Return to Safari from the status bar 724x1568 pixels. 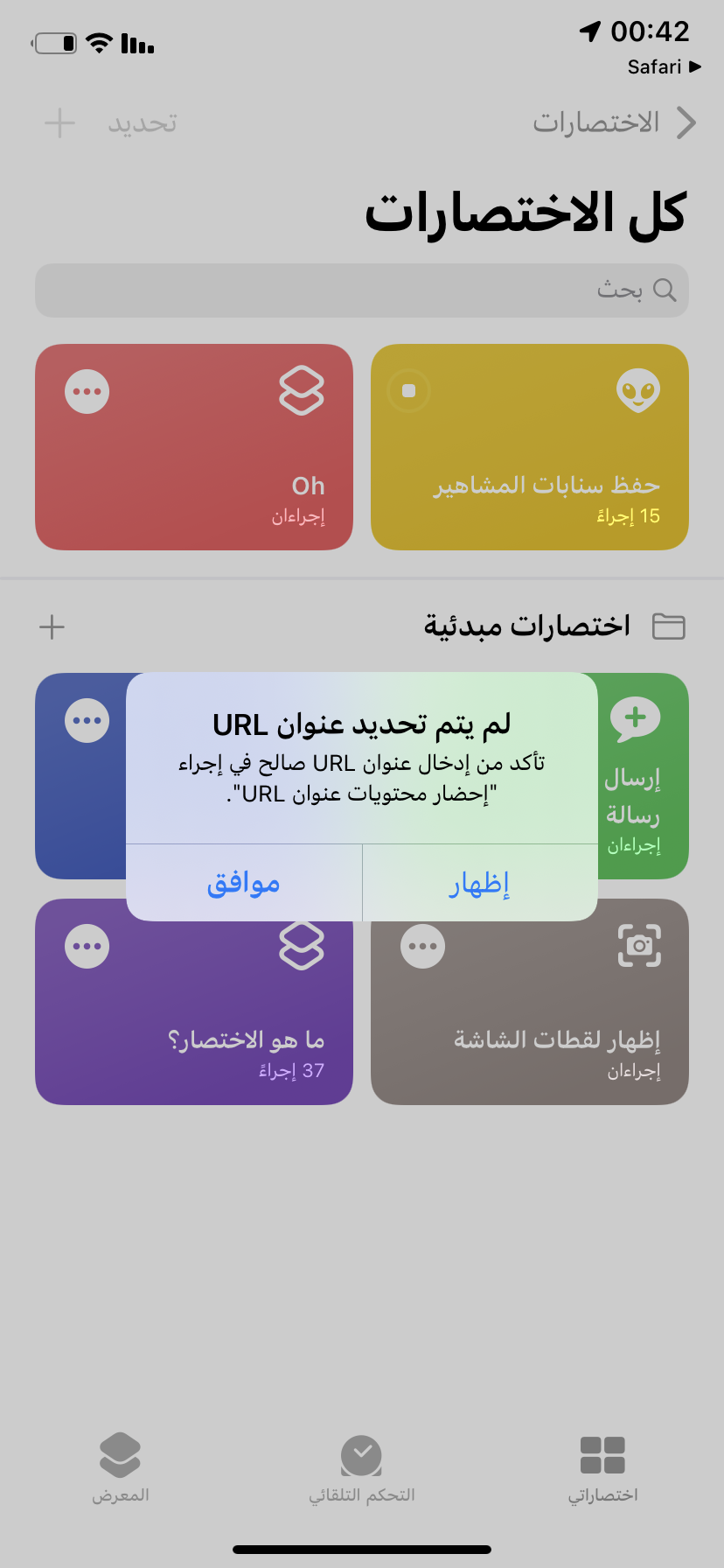664,67
